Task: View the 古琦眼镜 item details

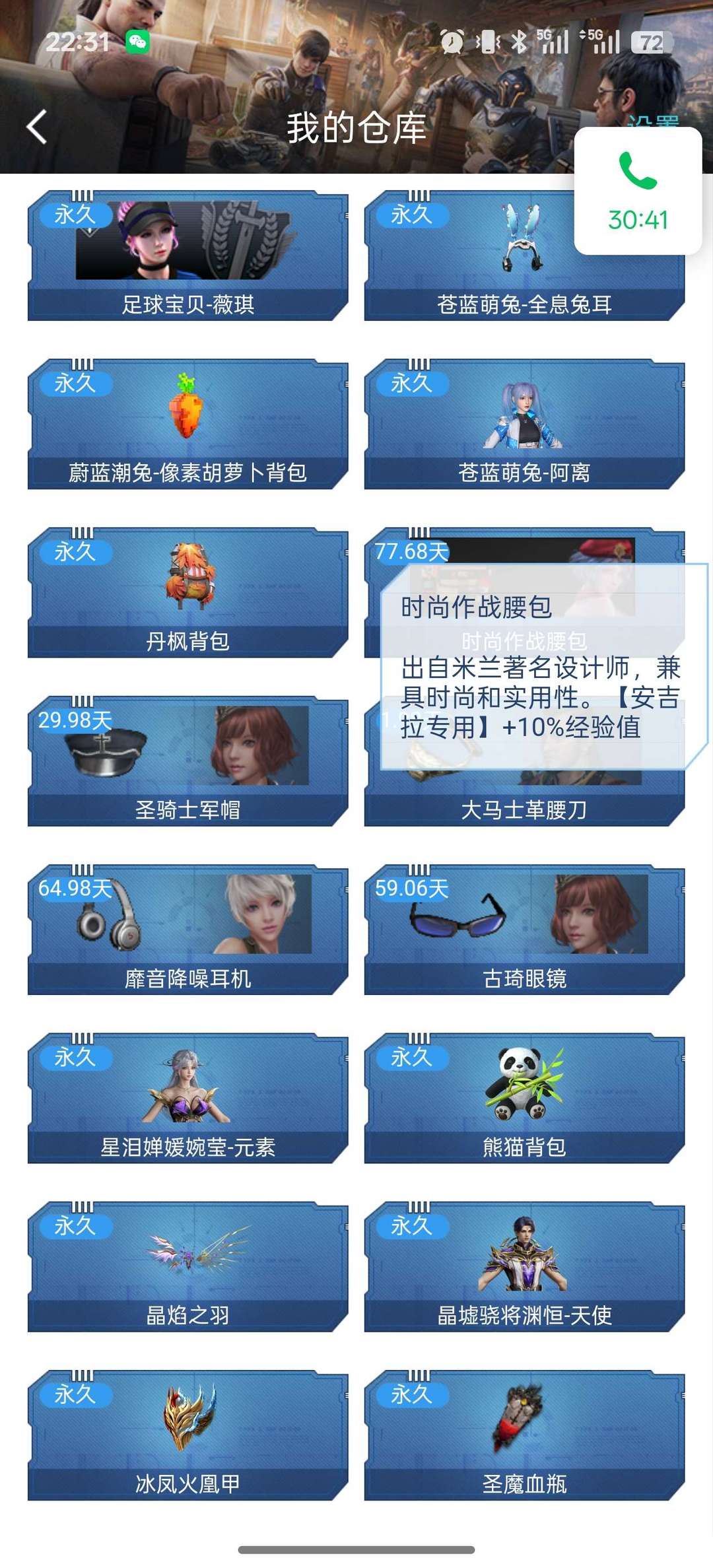Action: pos(524,930)
